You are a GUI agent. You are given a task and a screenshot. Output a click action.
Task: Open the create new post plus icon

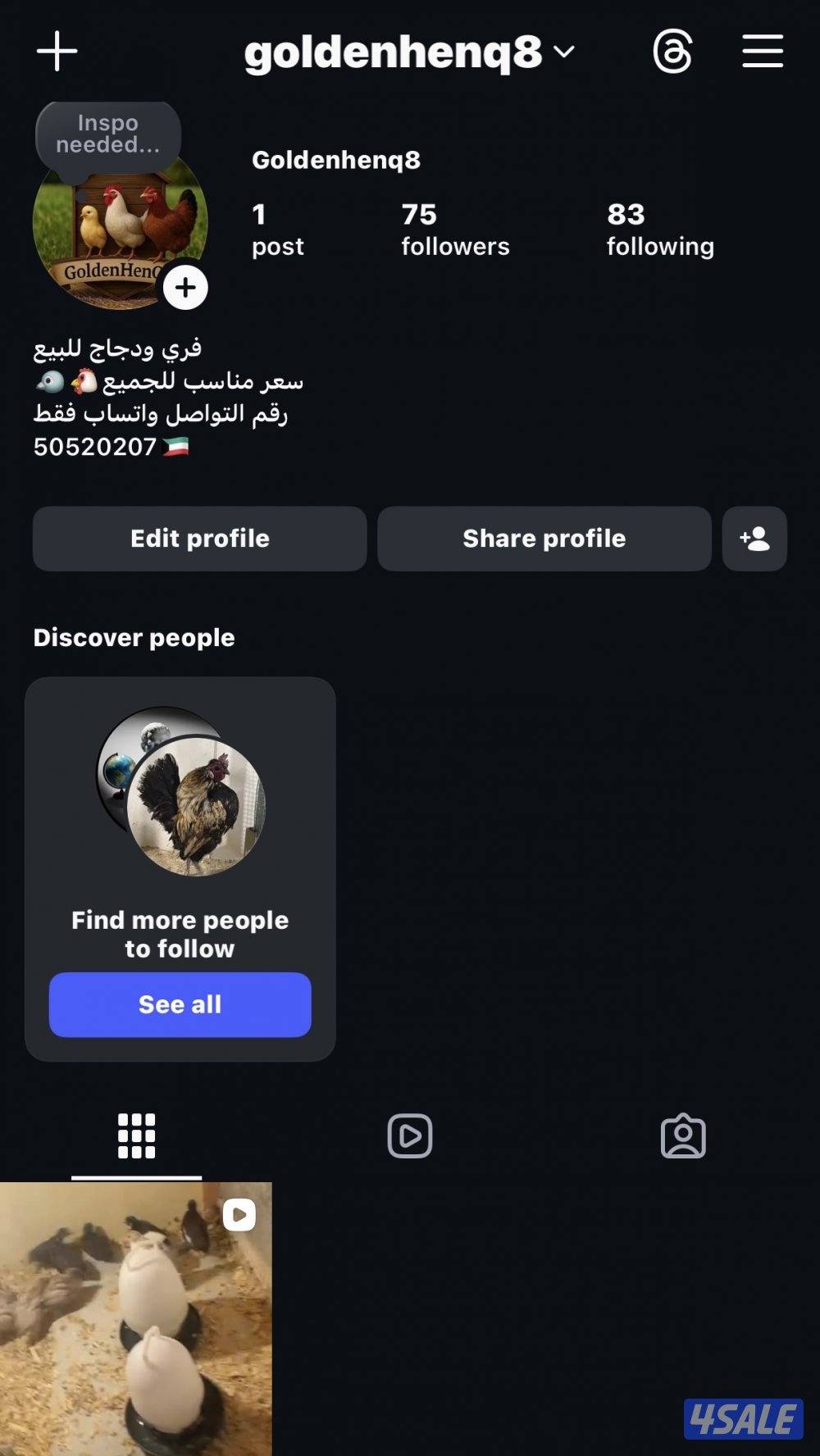(x=57, y=51)
